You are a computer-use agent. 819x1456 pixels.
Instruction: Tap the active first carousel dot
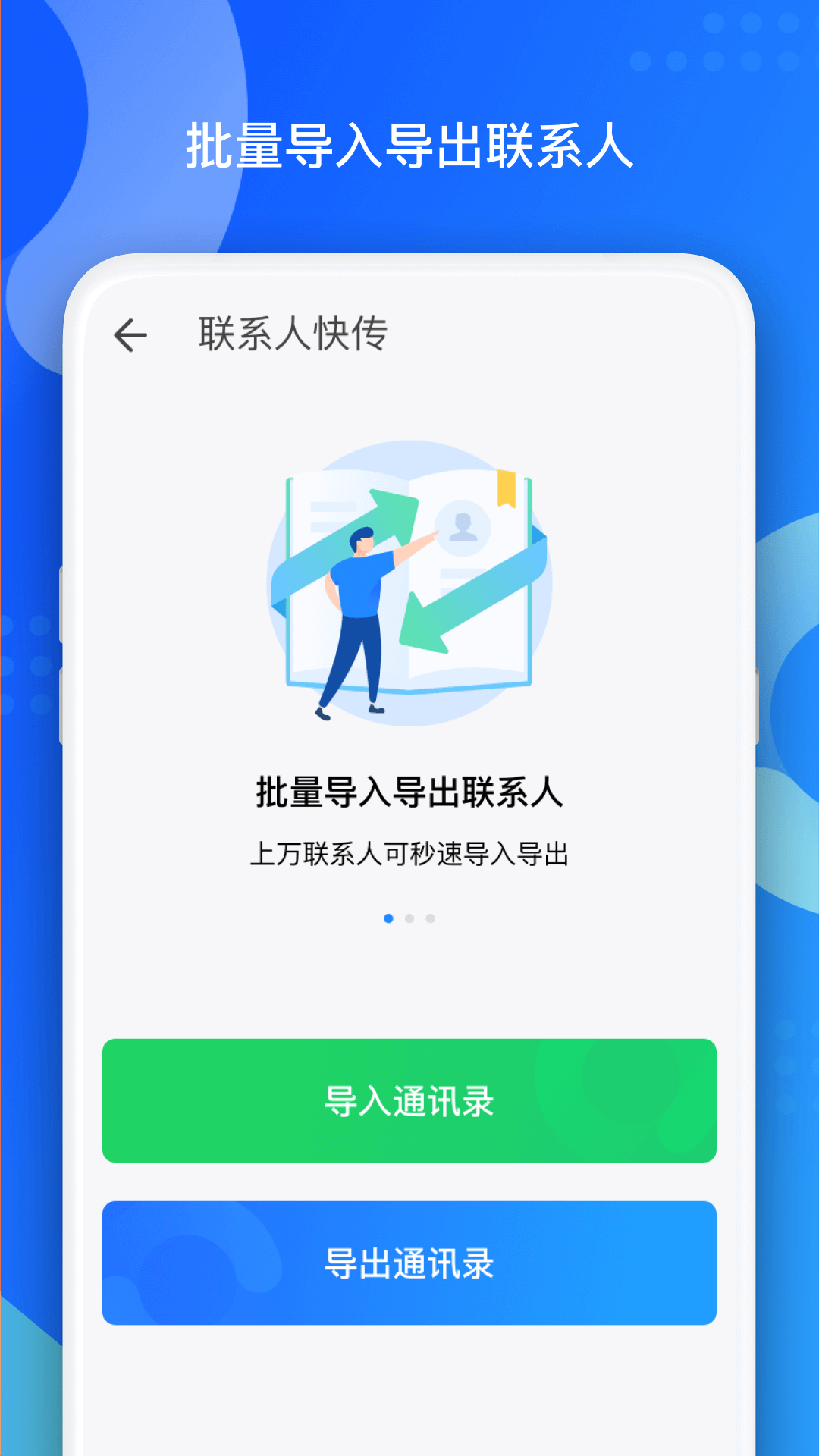[389, 918]
